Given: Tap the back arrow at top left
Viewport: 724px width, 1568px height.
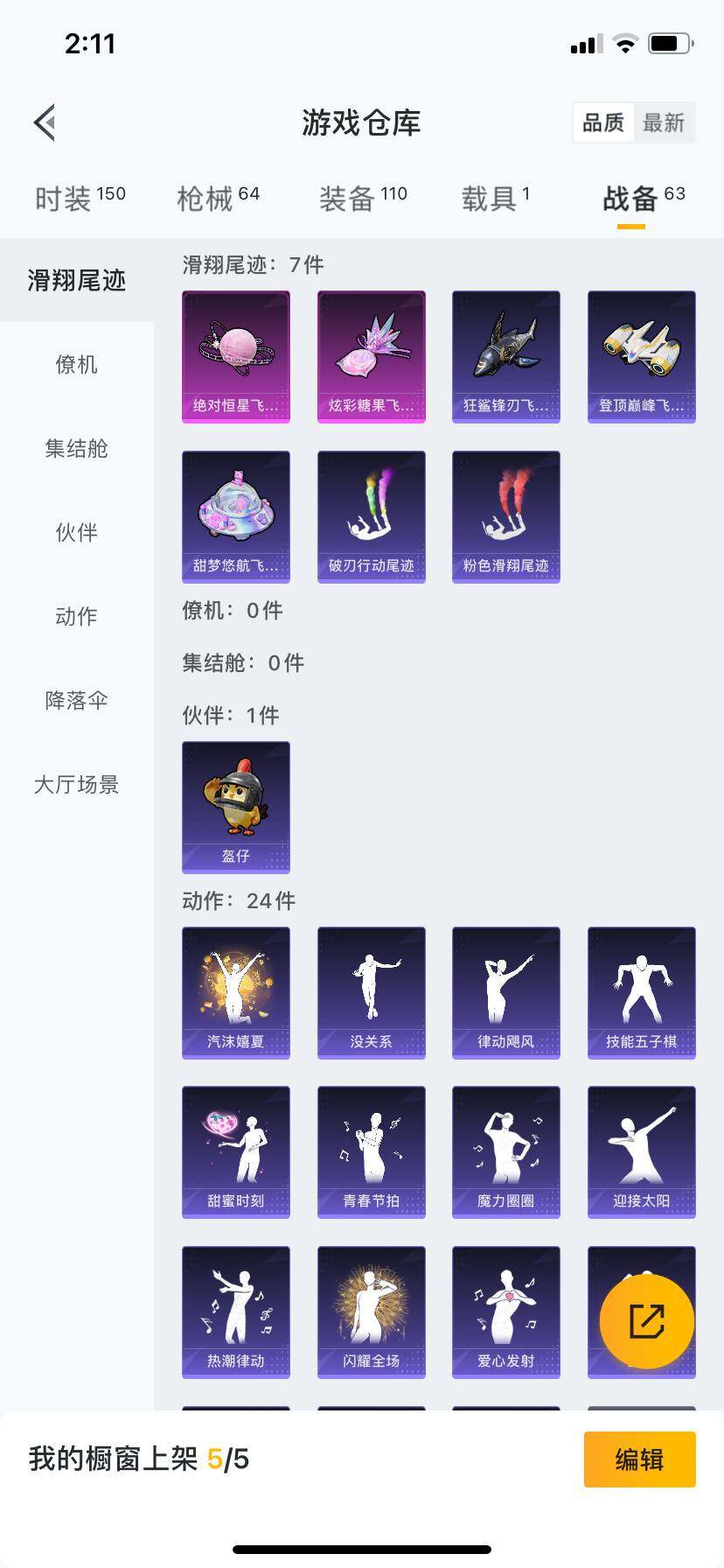Looking at the screenshot, I should click(44, 122).
